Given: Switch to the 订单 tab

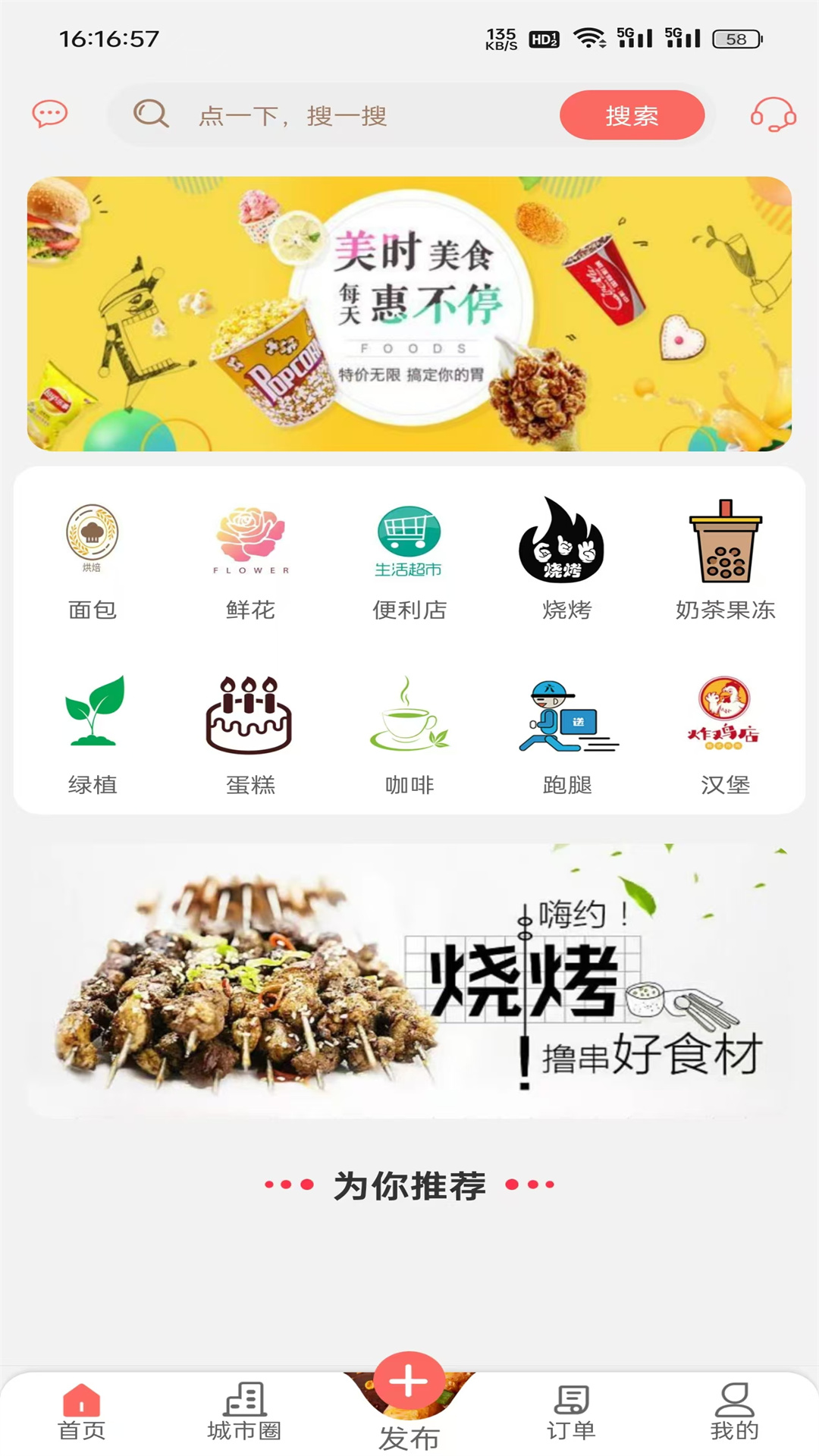Looking at the screenshot, I should click(x=571, y=1412).
